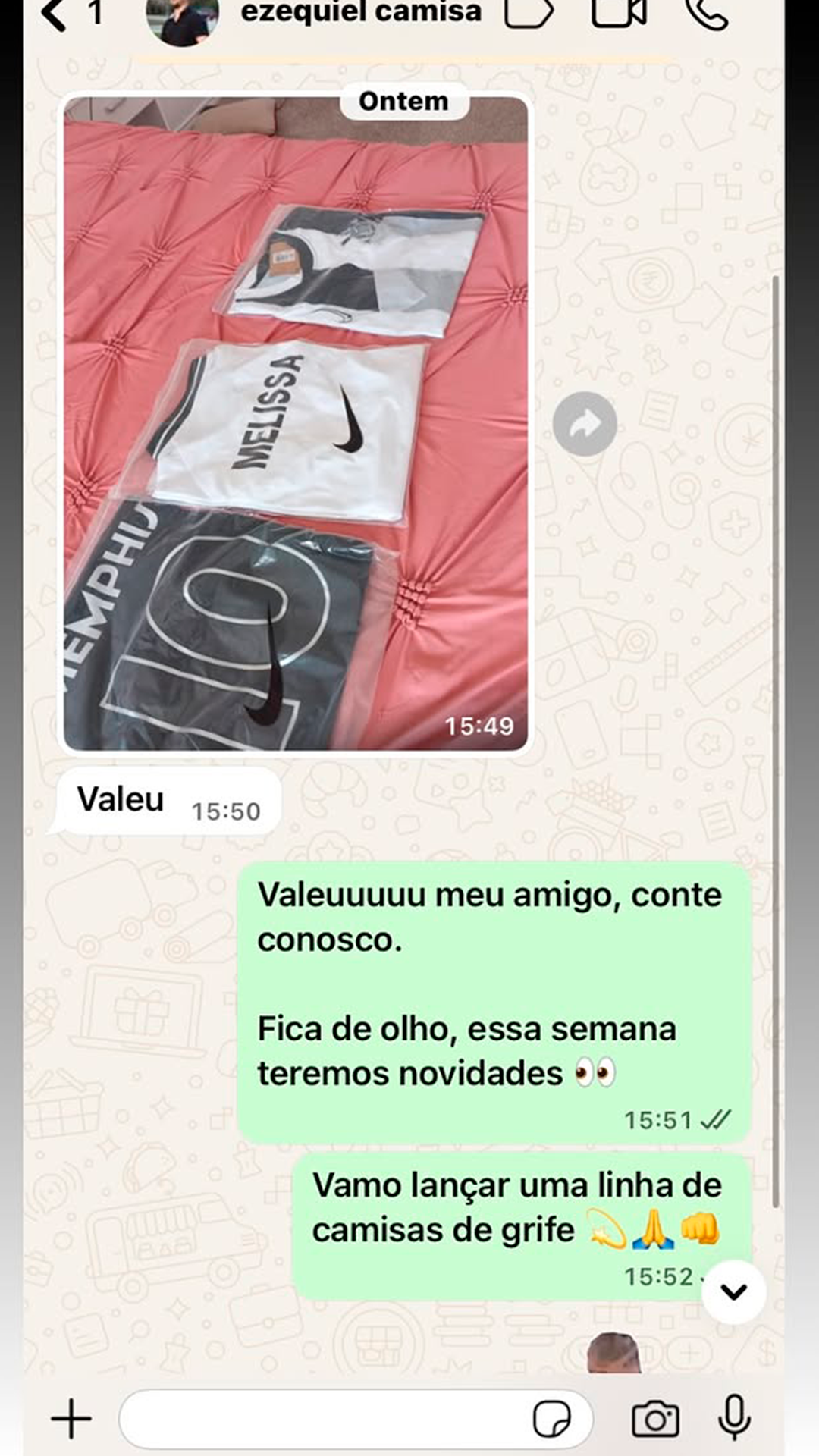Viewport: 819px width, 1456px height.
Task: Record a voice message with microphone
Action: (734, 1417)
